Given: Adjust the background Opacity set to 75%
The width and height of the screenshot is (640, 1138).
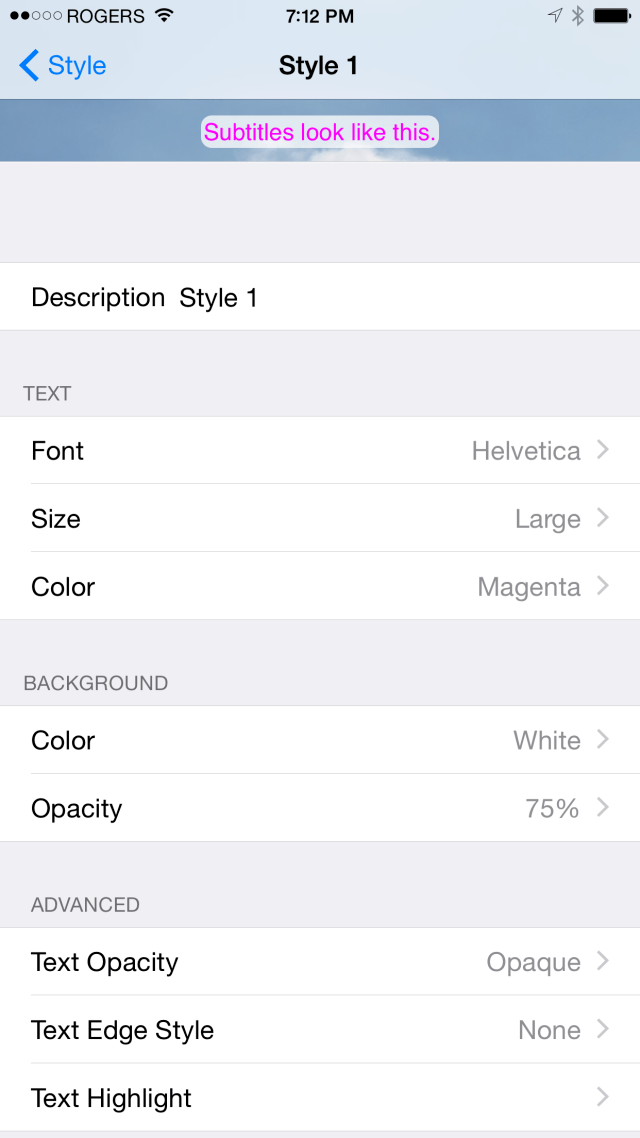Looking at the screenshot, I should click(x=320, y=808).
